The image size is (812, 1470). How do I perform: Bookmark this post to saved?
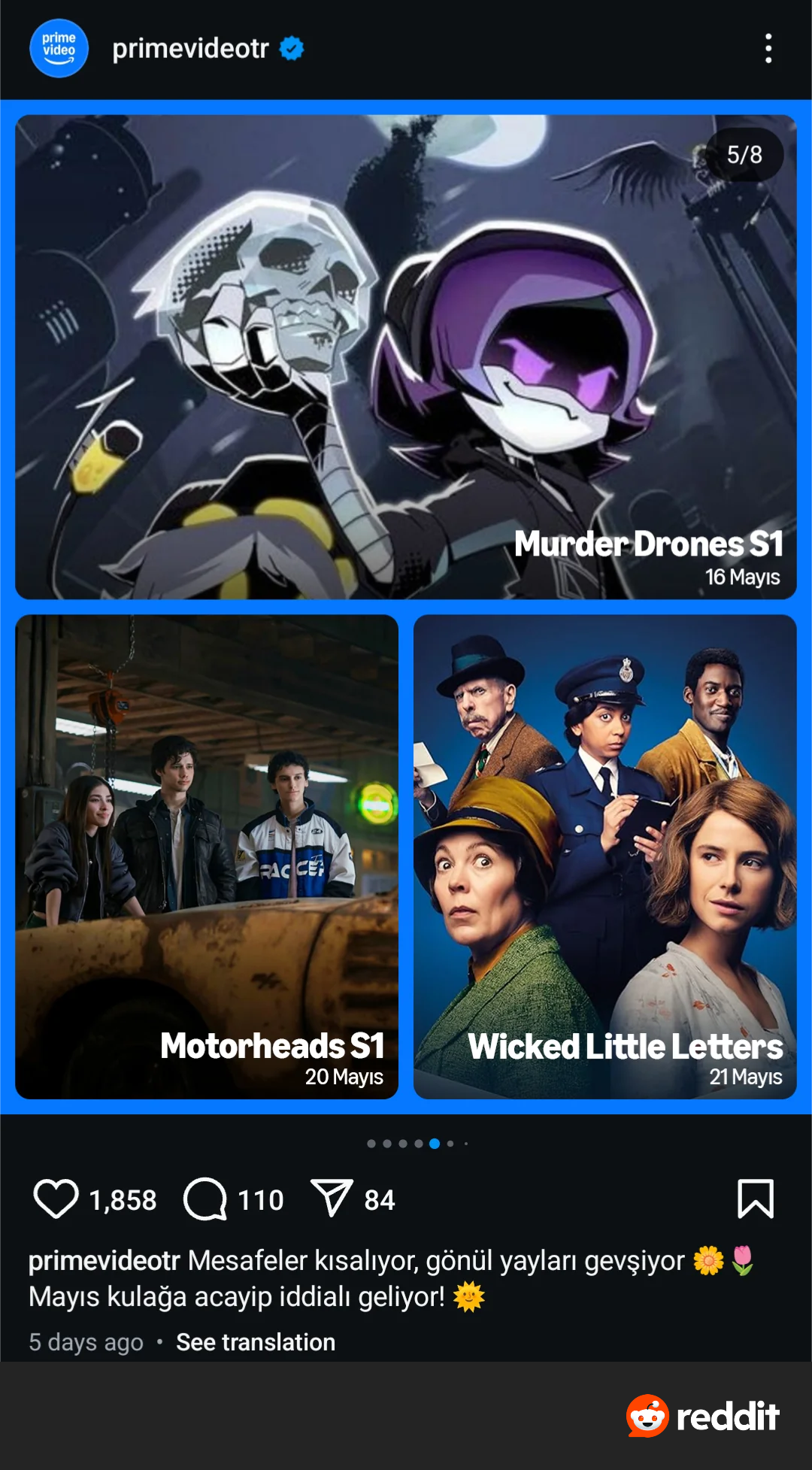click(x=755, y=1199)
